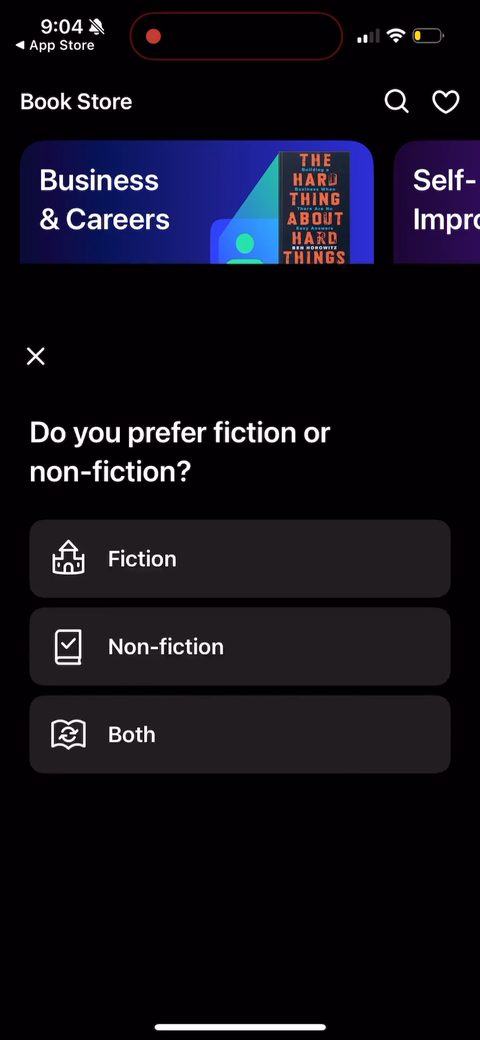This screenshot has width=480, height=1040.
Task: Open the search icon in Book Store
Action: click(396, 101)
